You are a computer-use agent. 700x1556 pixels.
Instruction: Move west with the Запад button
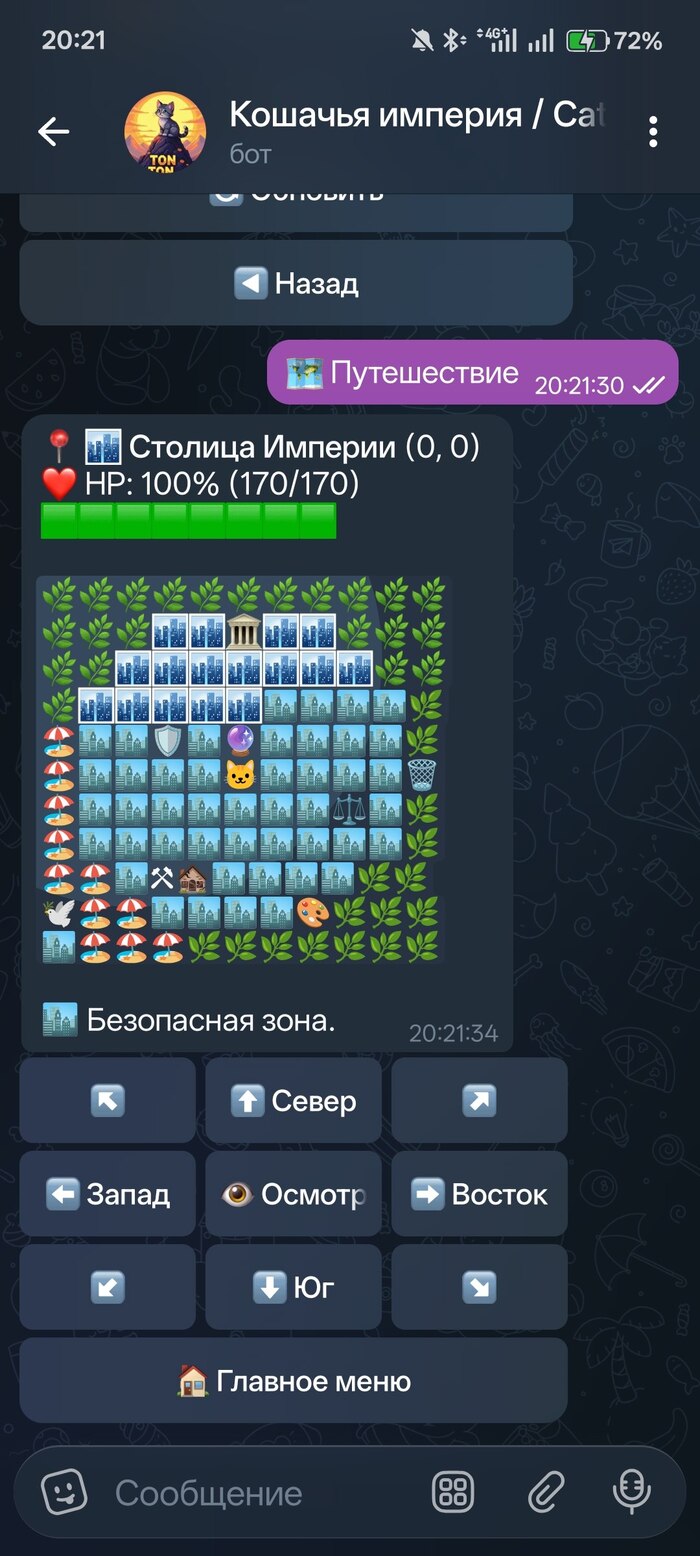pos(108,1194)
